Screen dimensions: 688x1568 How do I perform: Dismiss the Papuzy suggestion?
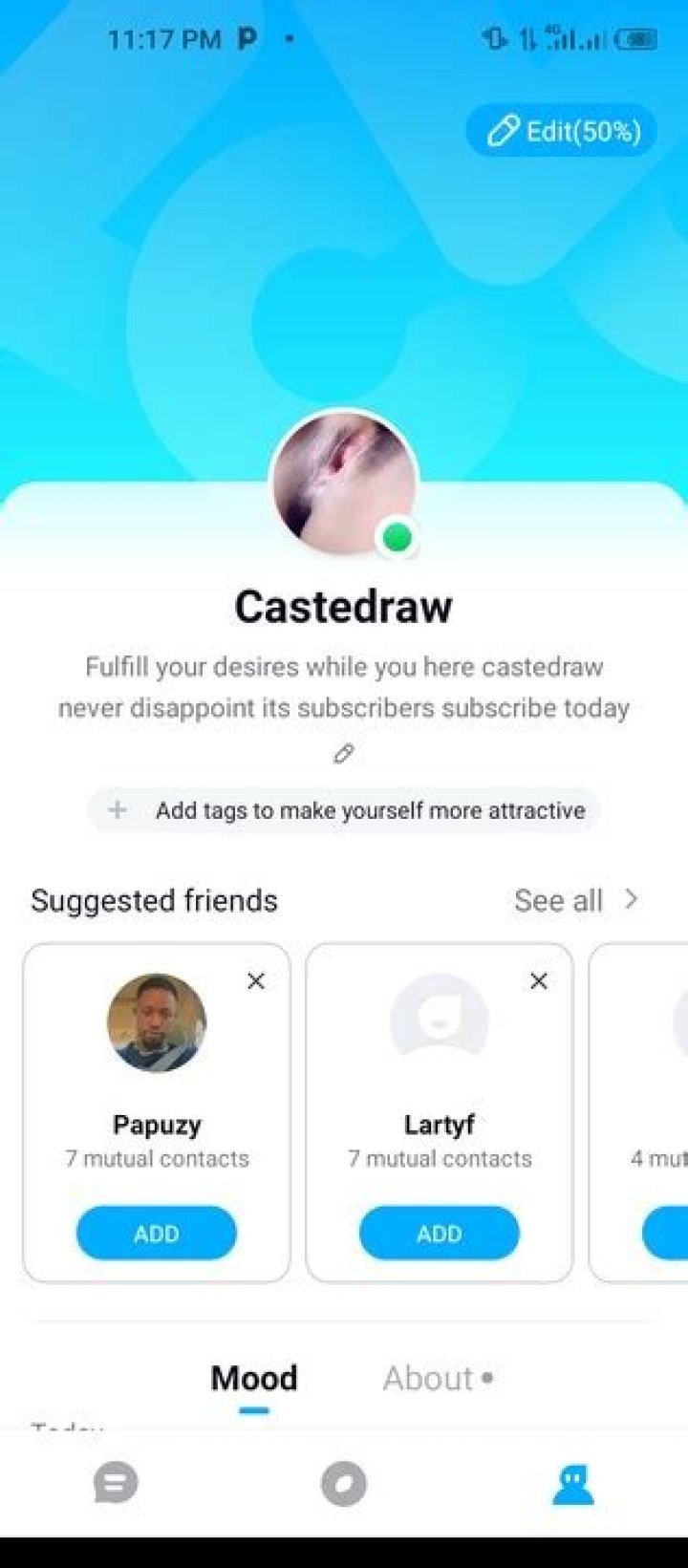coord(256,981)
